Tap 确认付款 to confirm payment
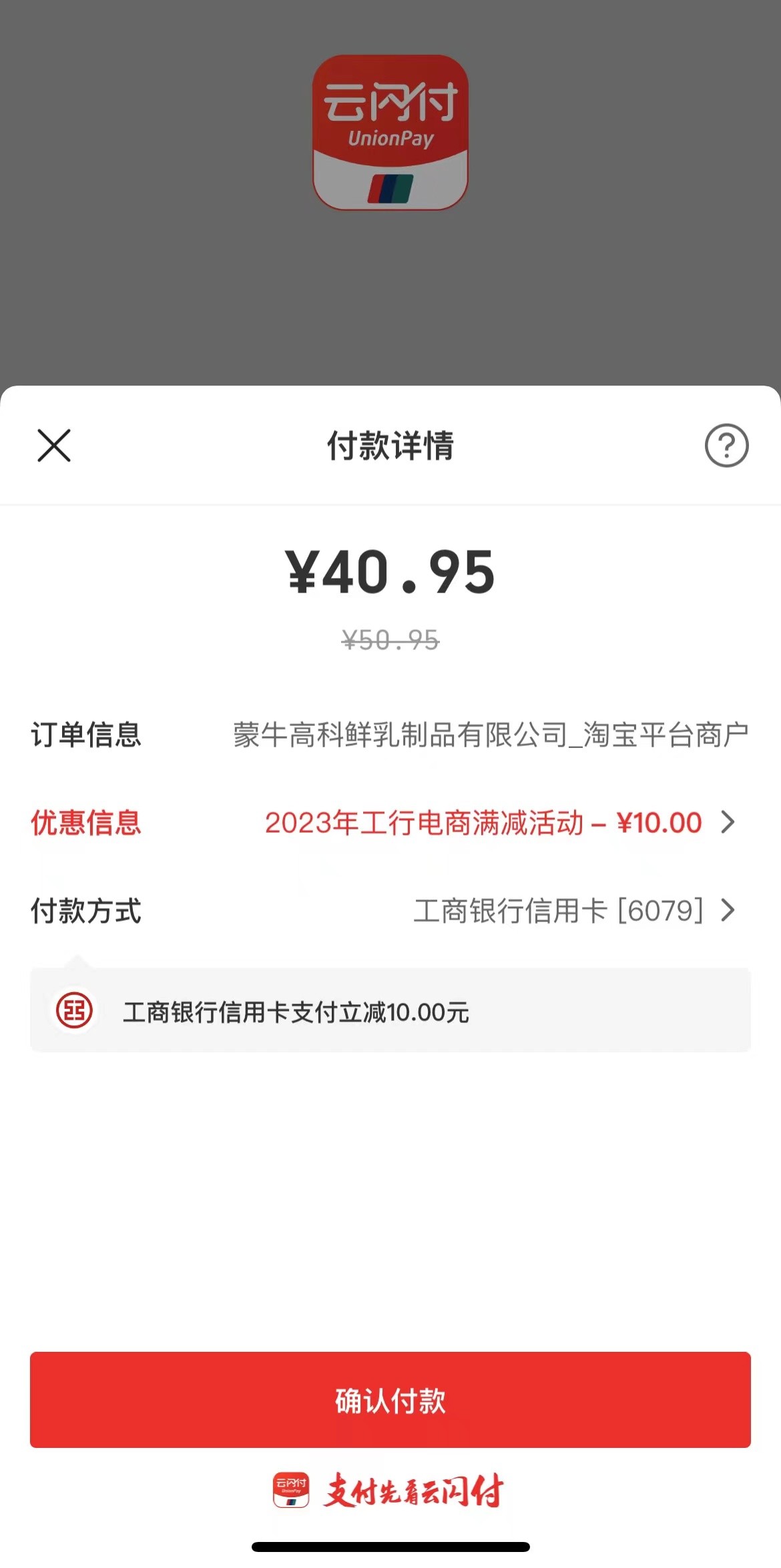The image size is (781, 1568). (390, 1400)
